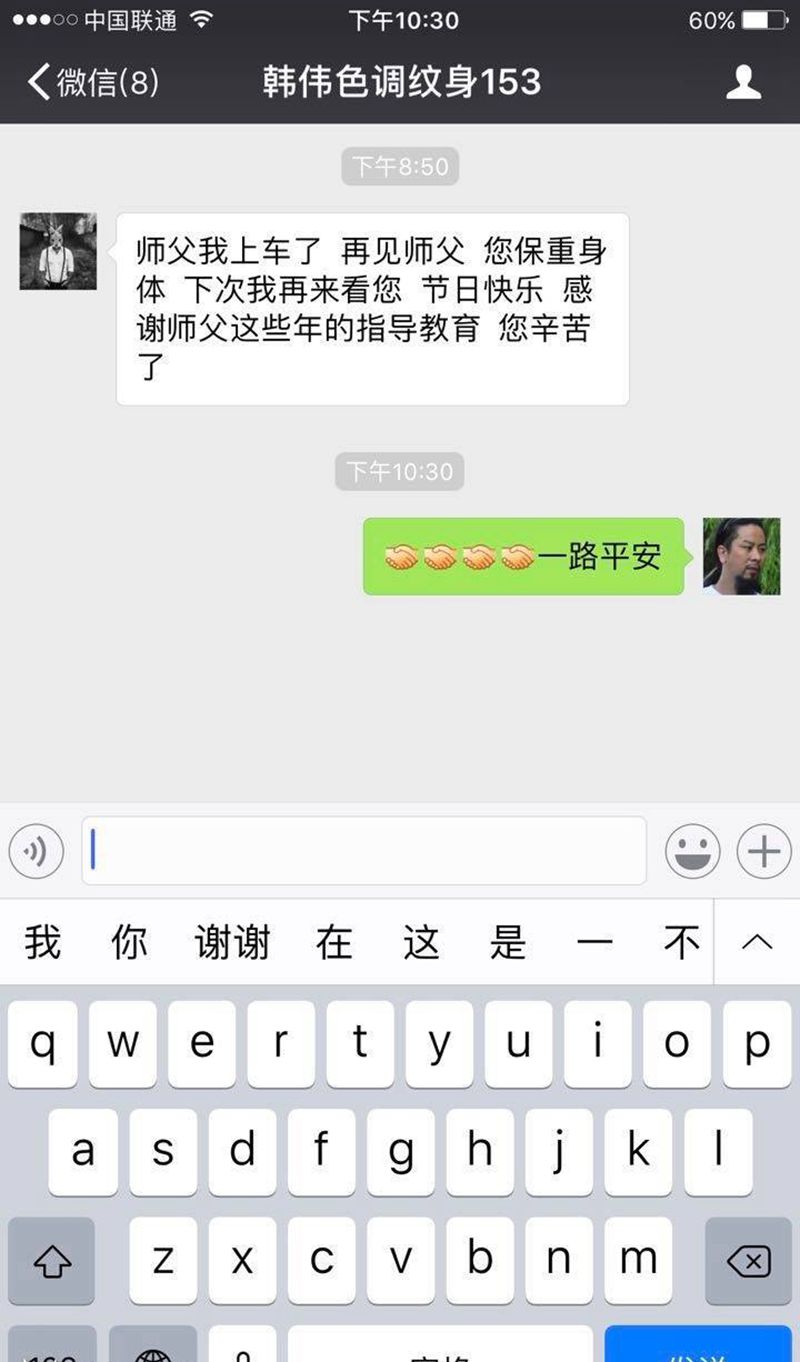This screenshot has height=1362, width=800.
Task: Expand the keyboard candidate list
Action: (757, 942)
